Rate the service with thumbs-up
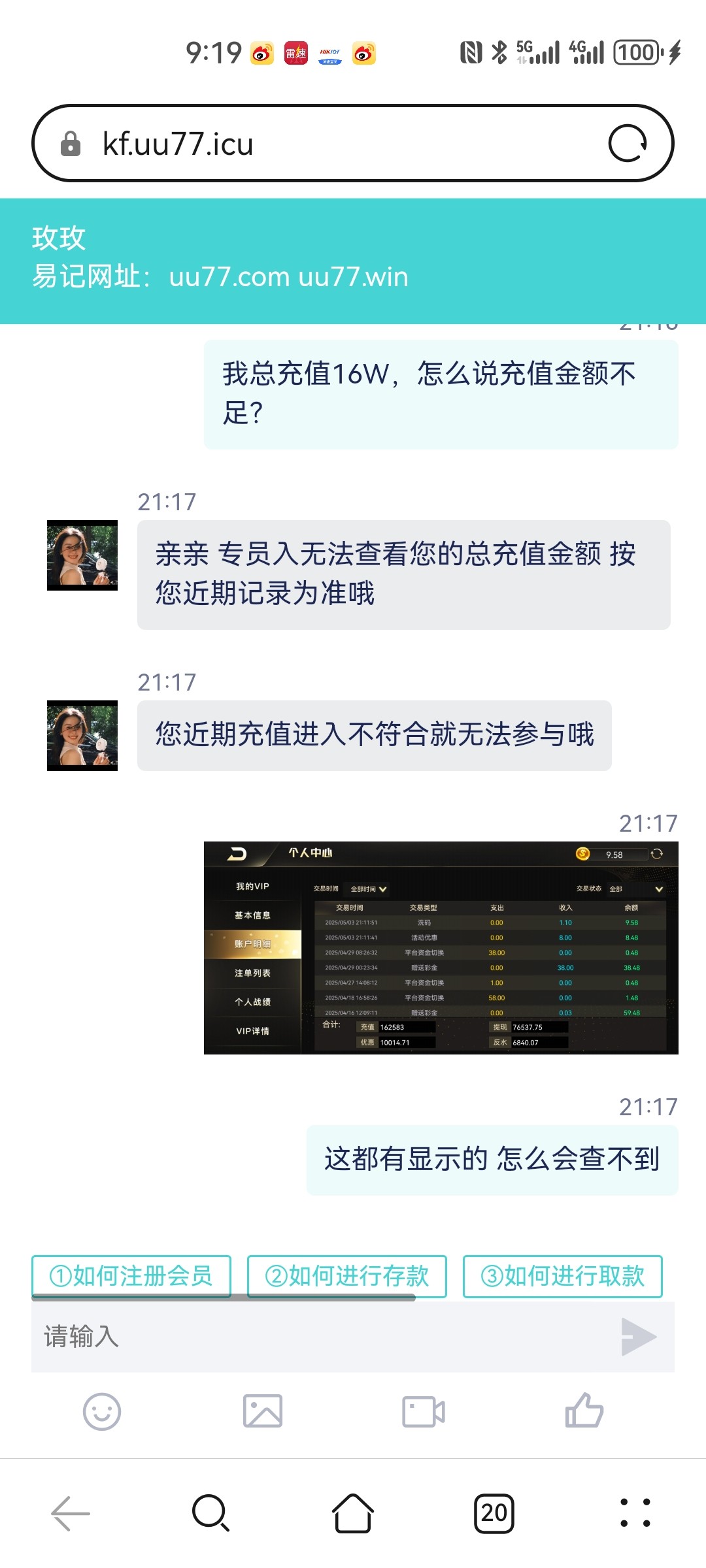Screen dimensions: 706x1568 pyautogui.click(x=584, y=1411)
